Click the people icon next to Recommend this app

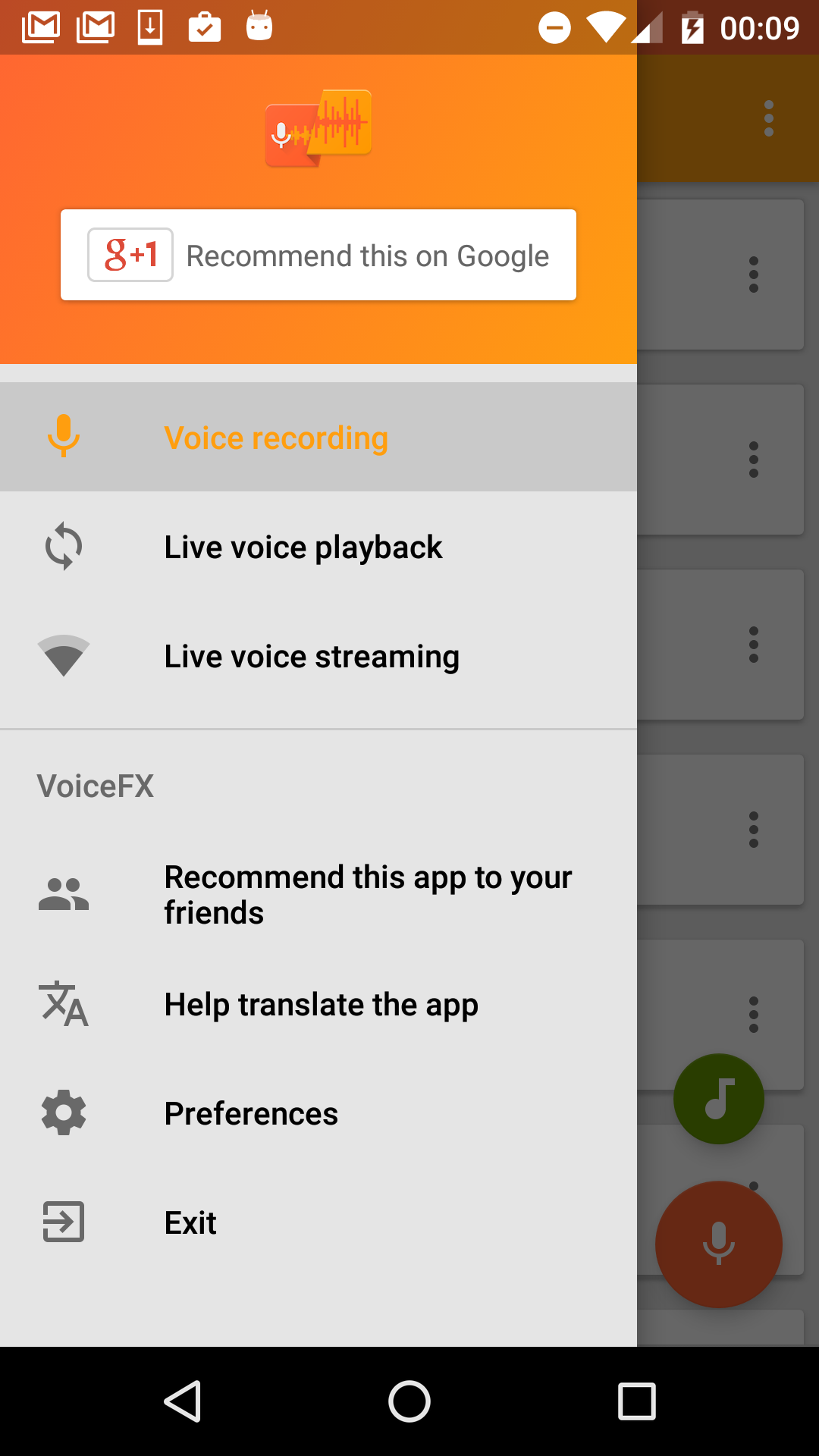pos(64,893)
